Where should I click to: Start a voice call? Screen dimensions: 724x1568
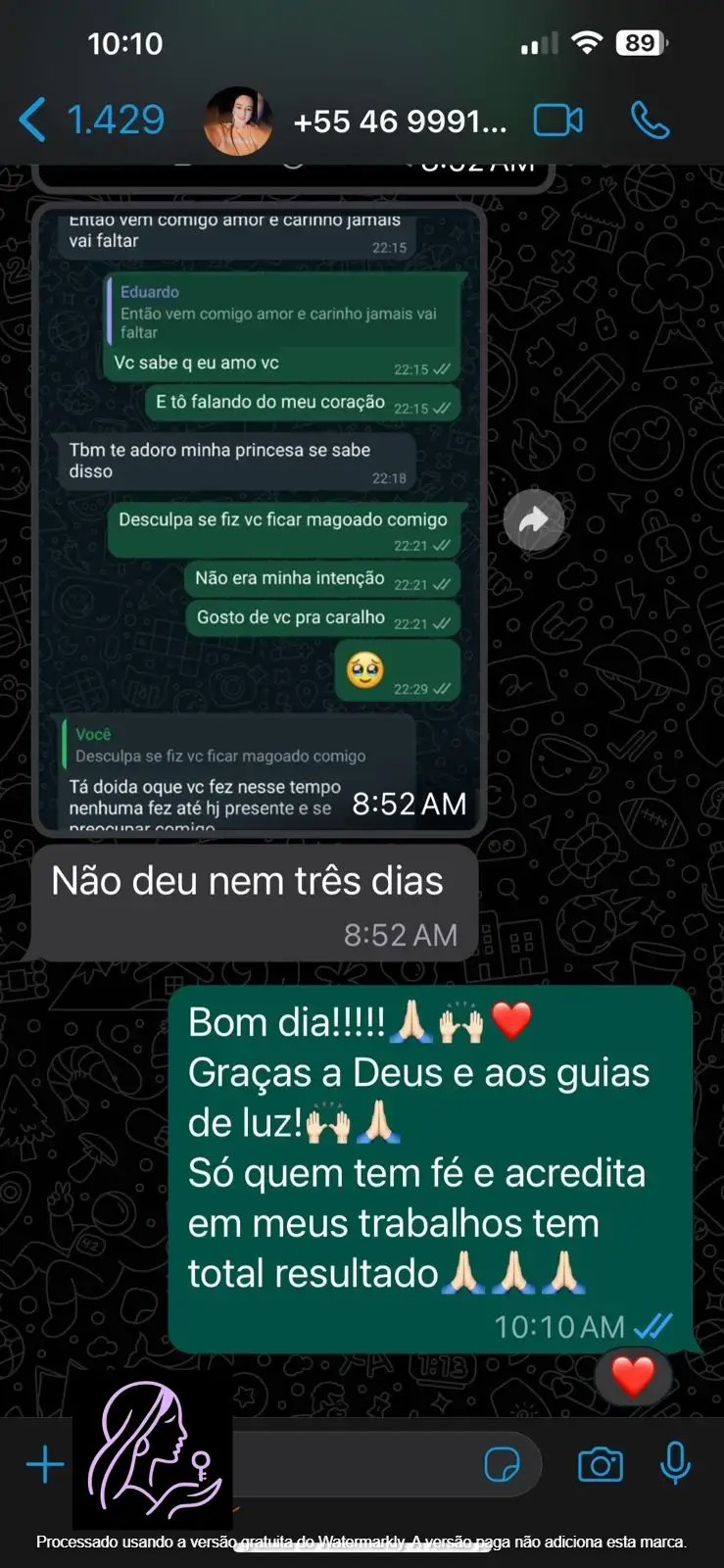click(x=650, y=121)
